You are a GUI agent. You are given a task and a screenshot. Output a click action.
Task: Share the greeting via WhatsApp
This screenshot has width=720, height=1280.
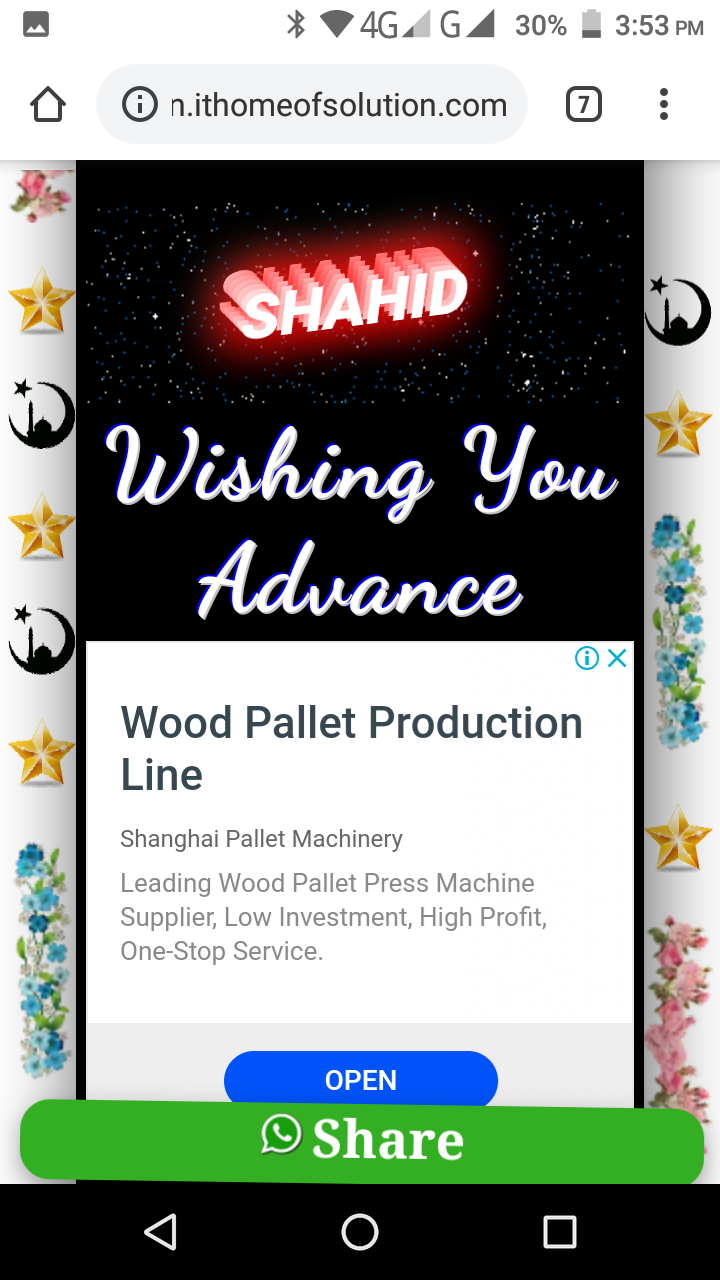click(362, 1140)
